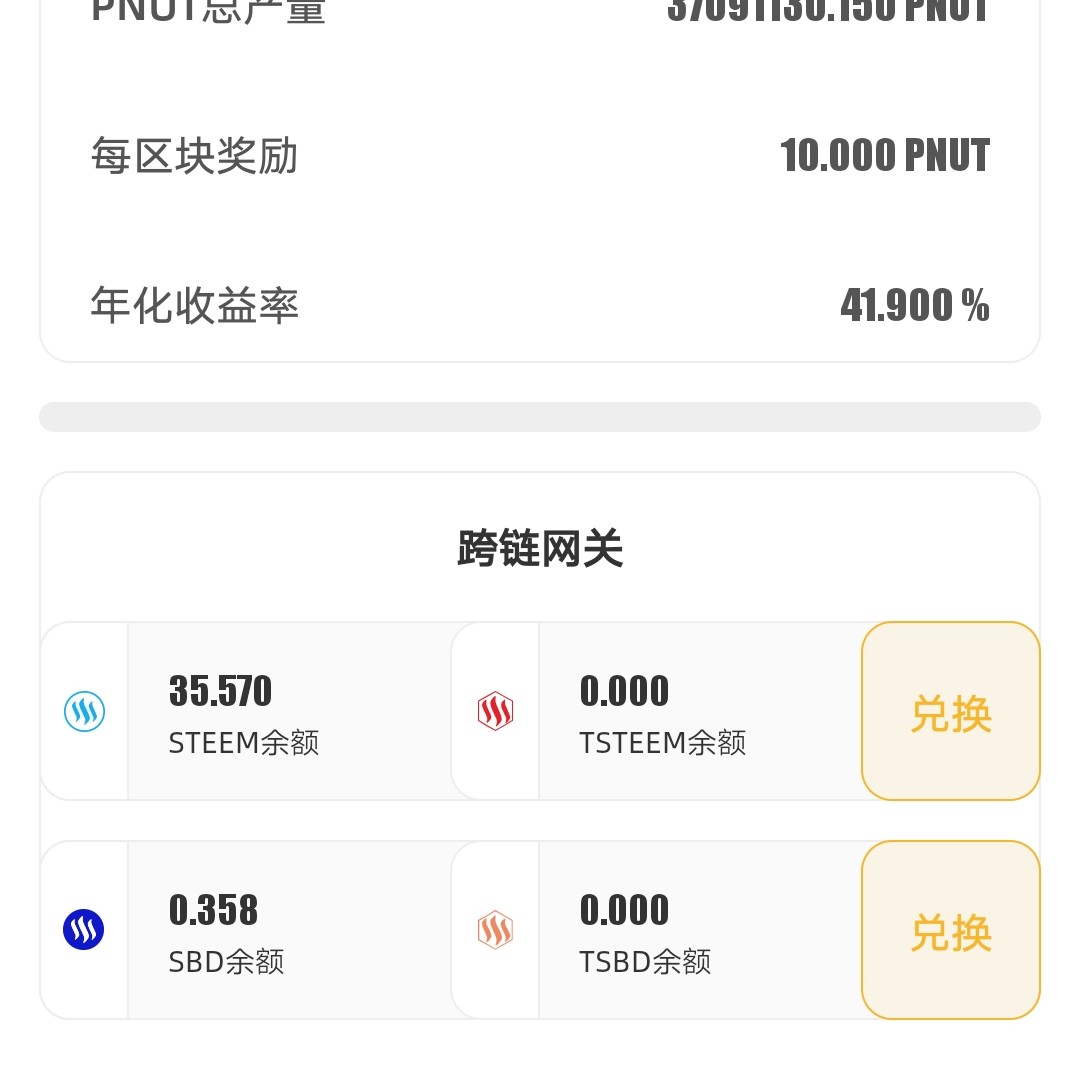Tap 兑换 button for SBD to TSBD

pos(950,930)
